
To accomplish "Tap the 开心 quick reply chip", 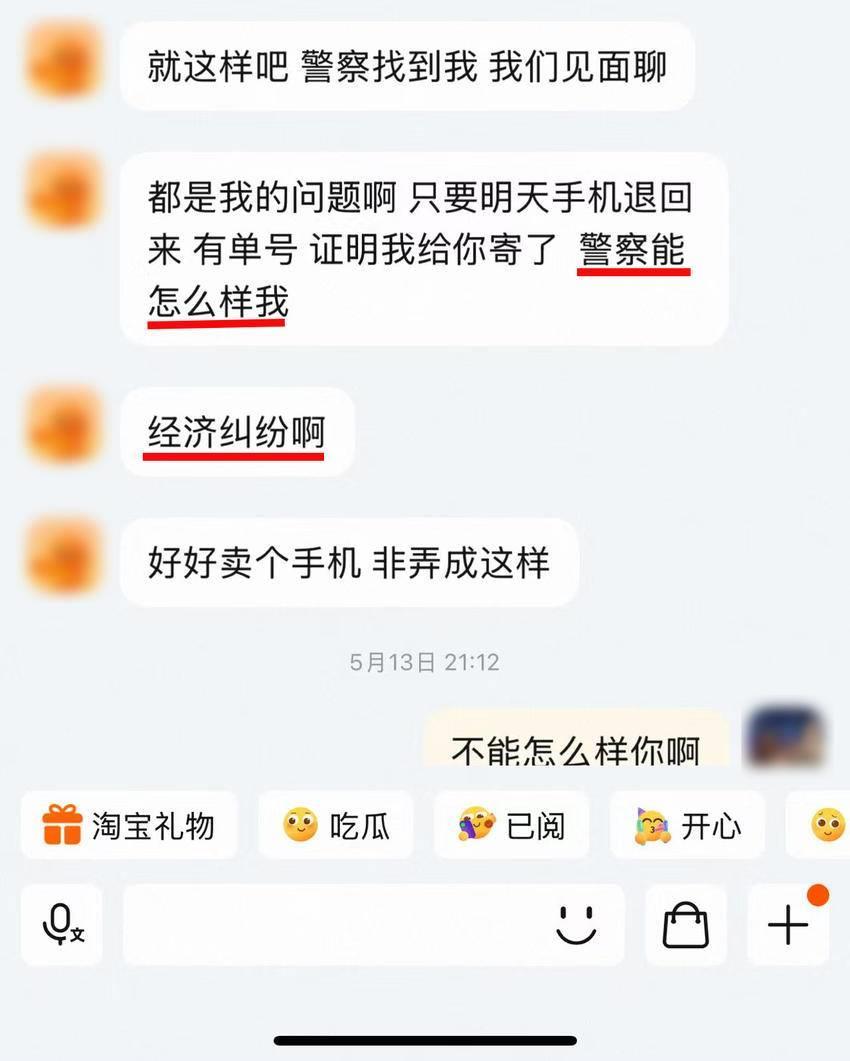I will (687, 824).
